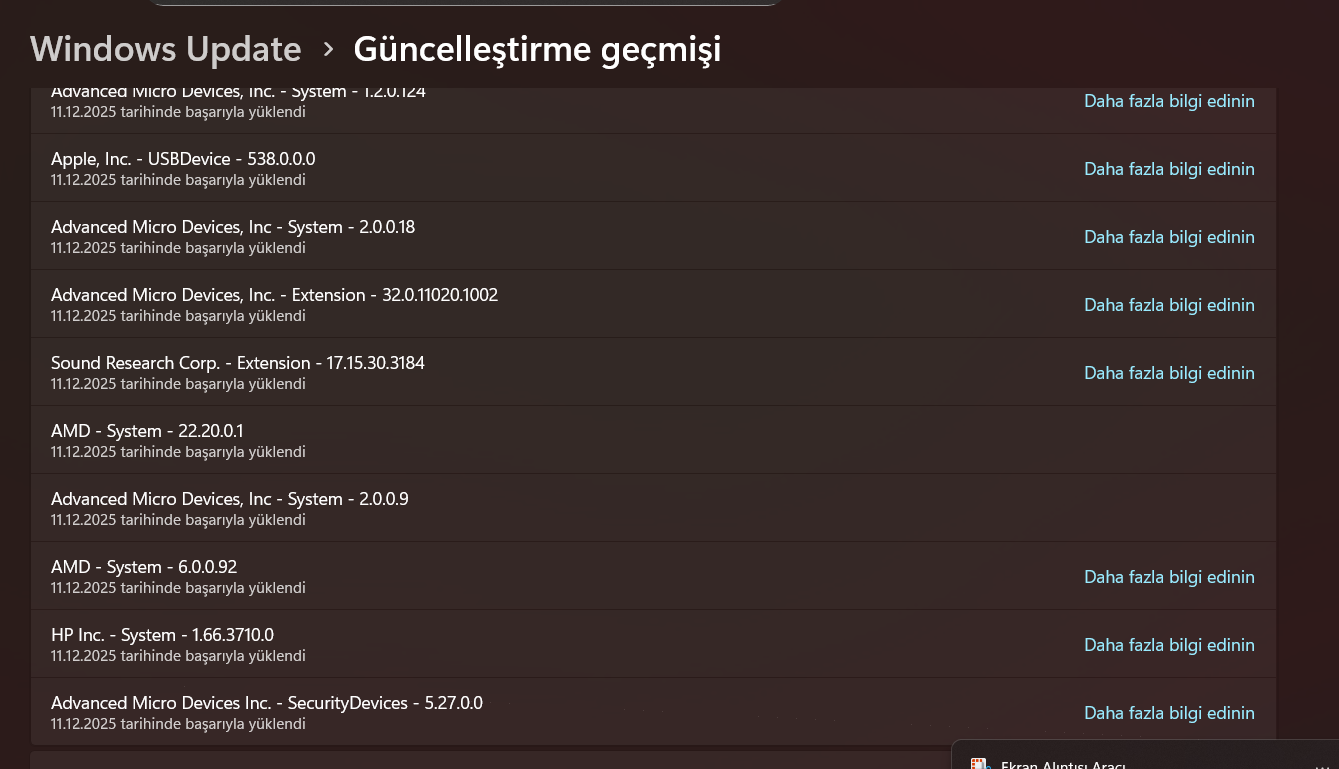The height and width of the screenshot is (769, 1339).
Task: View more info for HP Inc. System 1.66.3710.0
Action: pos(1169,645)
